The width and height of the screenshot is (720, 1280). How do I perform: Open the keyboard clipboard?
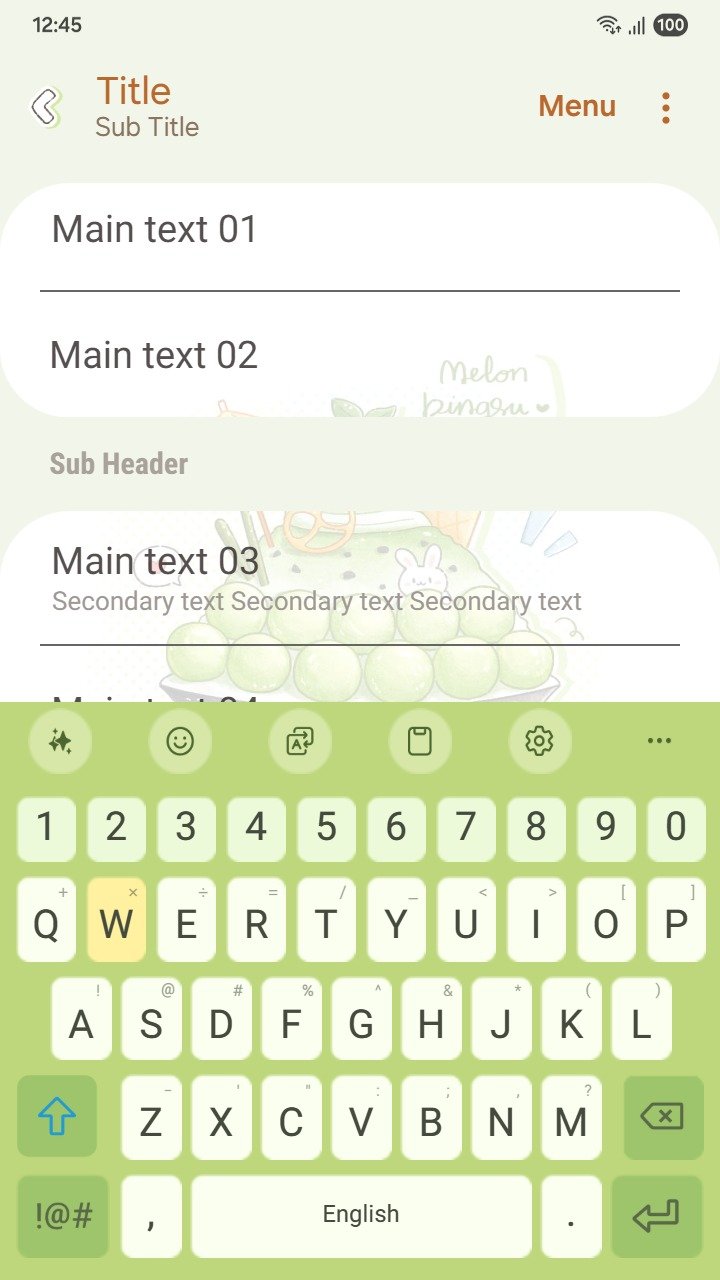coord(420,741)
